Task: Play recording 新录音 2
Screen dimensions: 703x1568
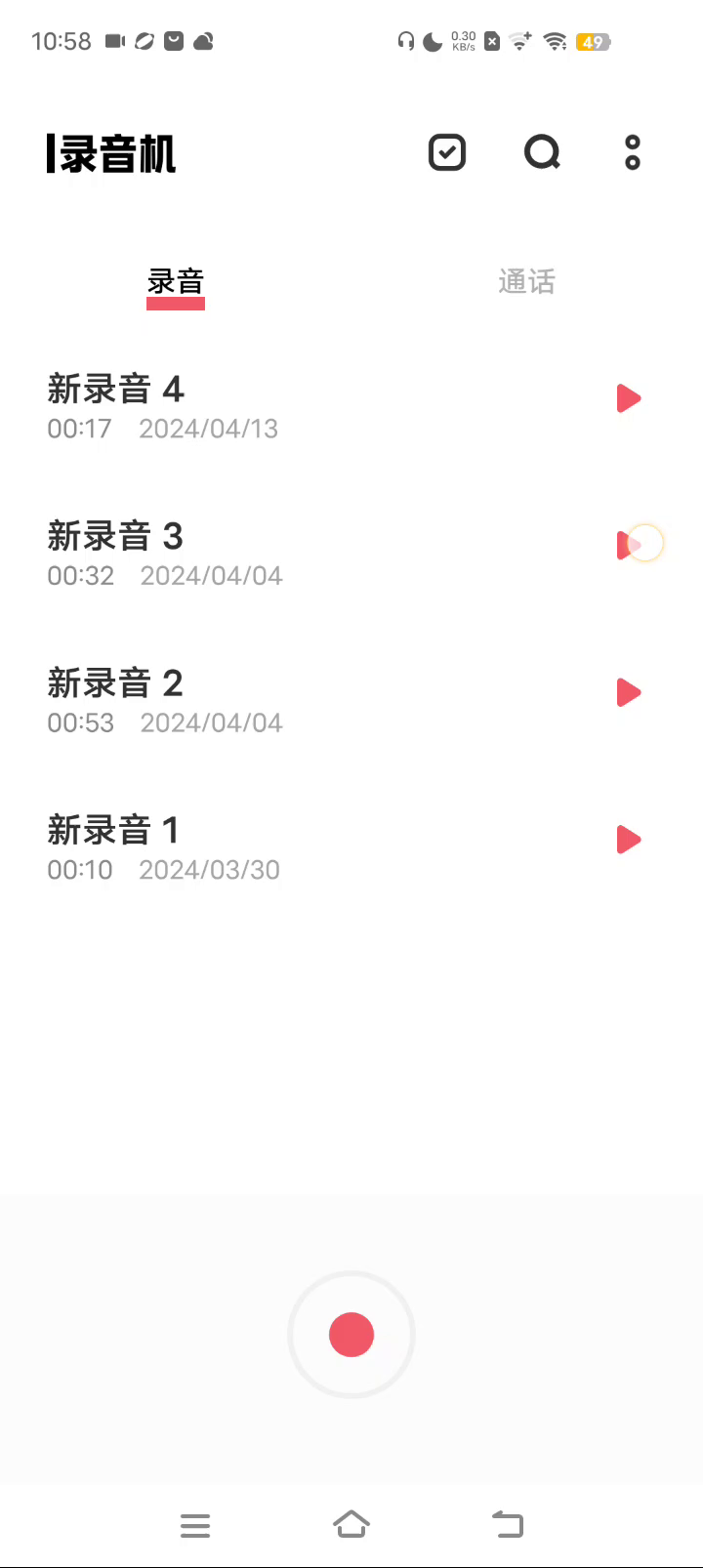Action: 628,693
